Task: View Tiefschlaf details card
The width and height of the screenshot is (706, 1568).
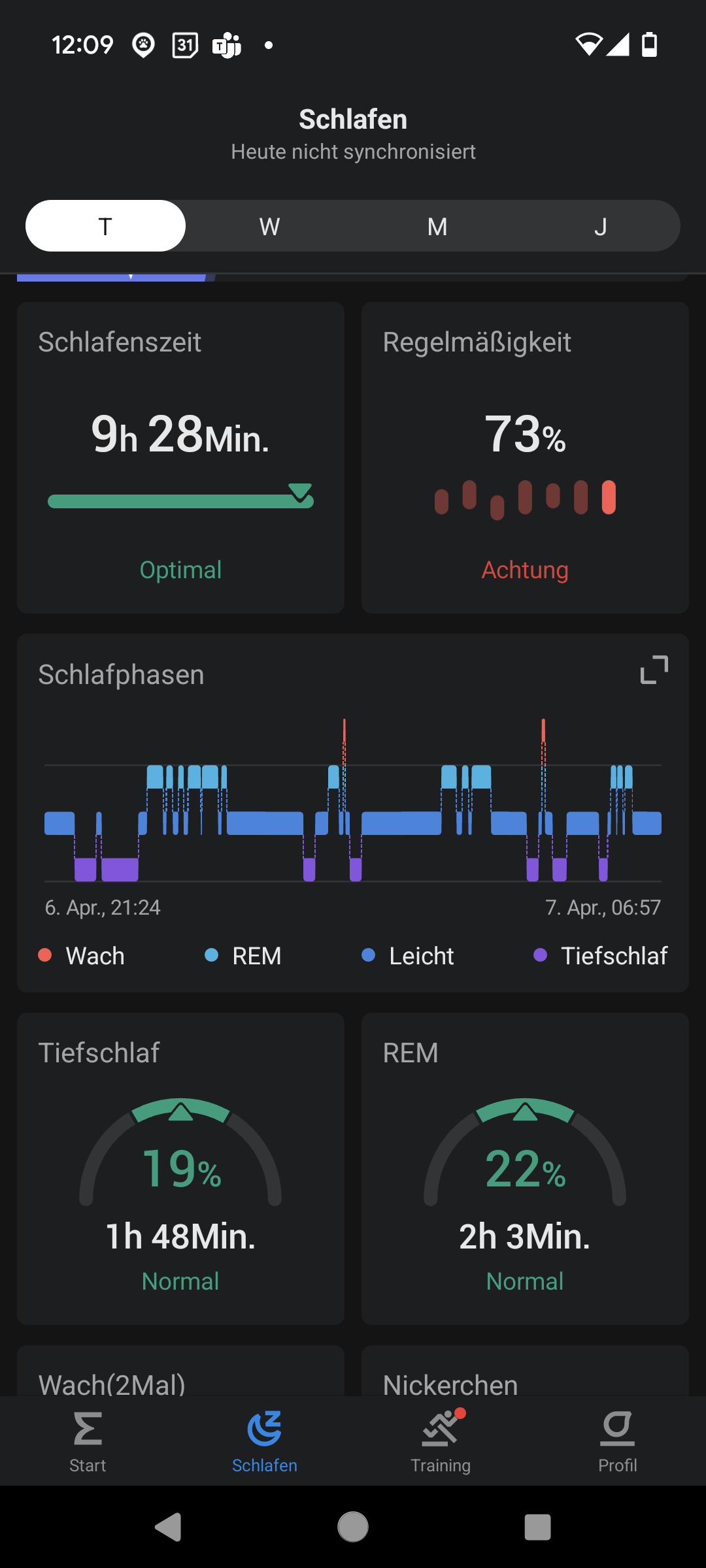Action: pos(180,1168)
